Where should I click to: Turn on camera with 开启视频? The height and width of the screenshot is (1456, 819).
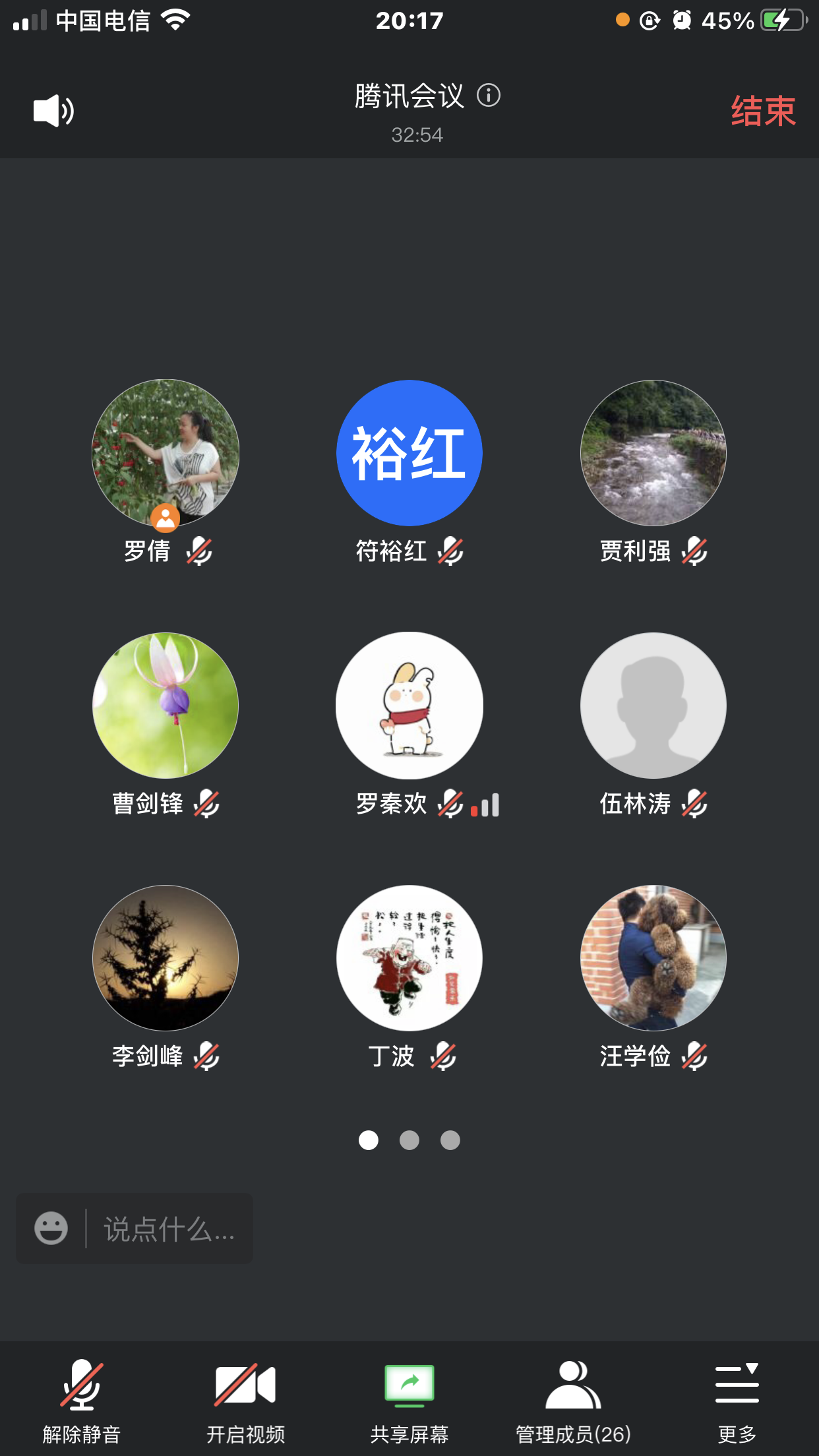pyautogui.click(x=245, y=1397)
